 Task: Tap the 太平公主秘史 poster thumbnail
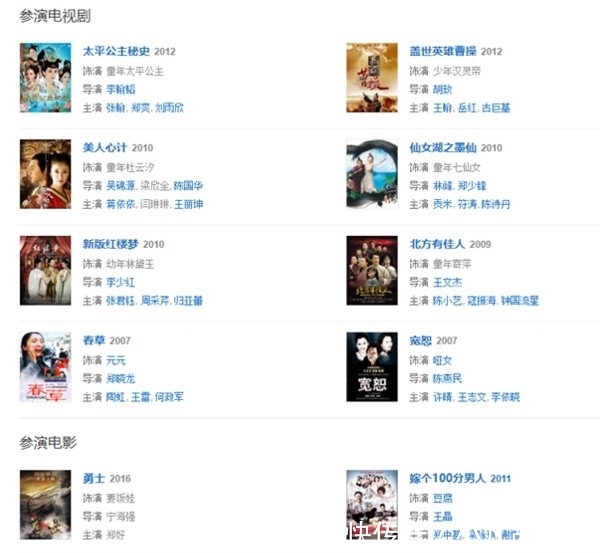(x=45, y=77)
